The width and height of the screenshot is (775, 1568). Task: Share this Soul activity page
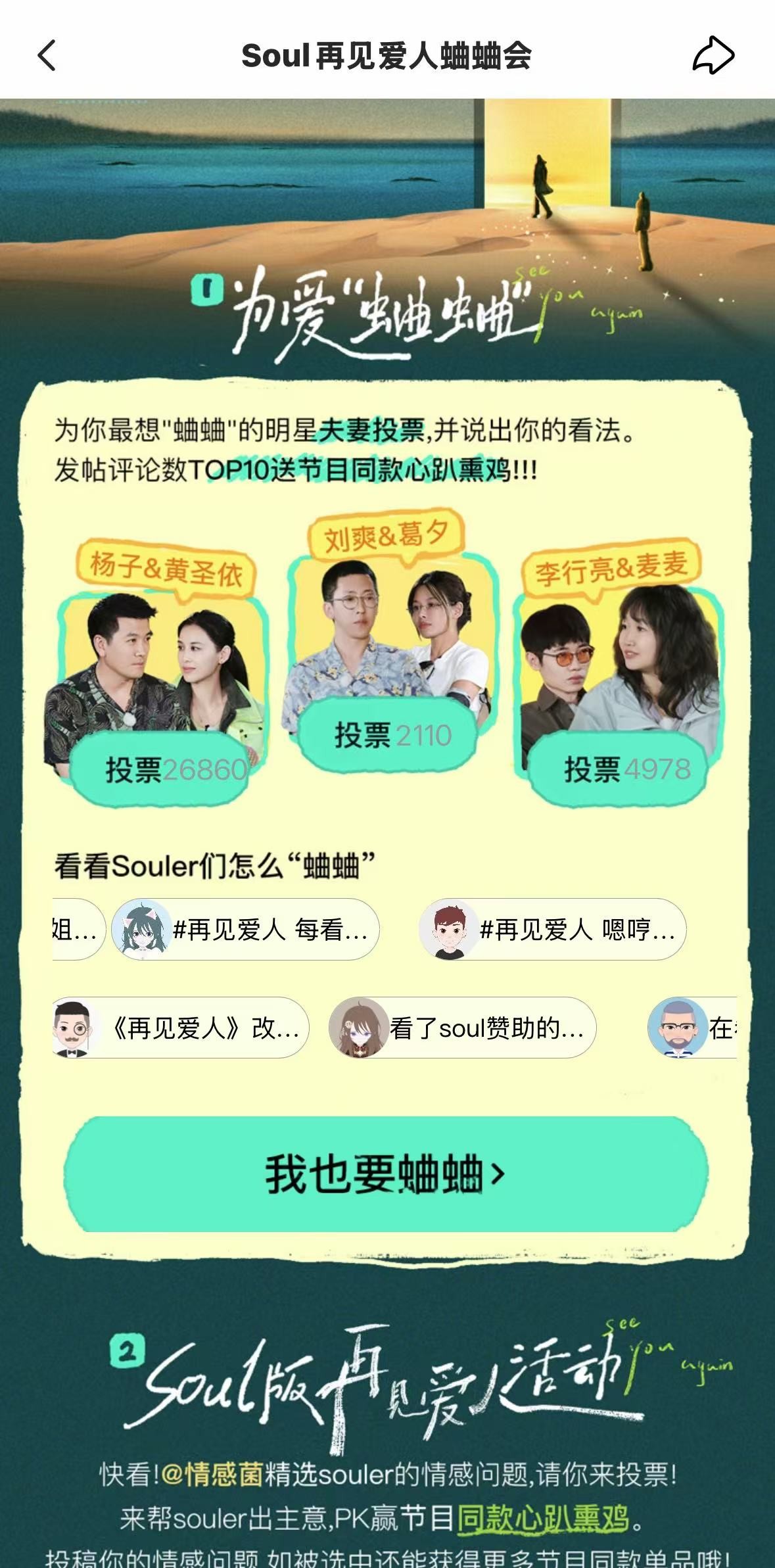click(713, 55)
